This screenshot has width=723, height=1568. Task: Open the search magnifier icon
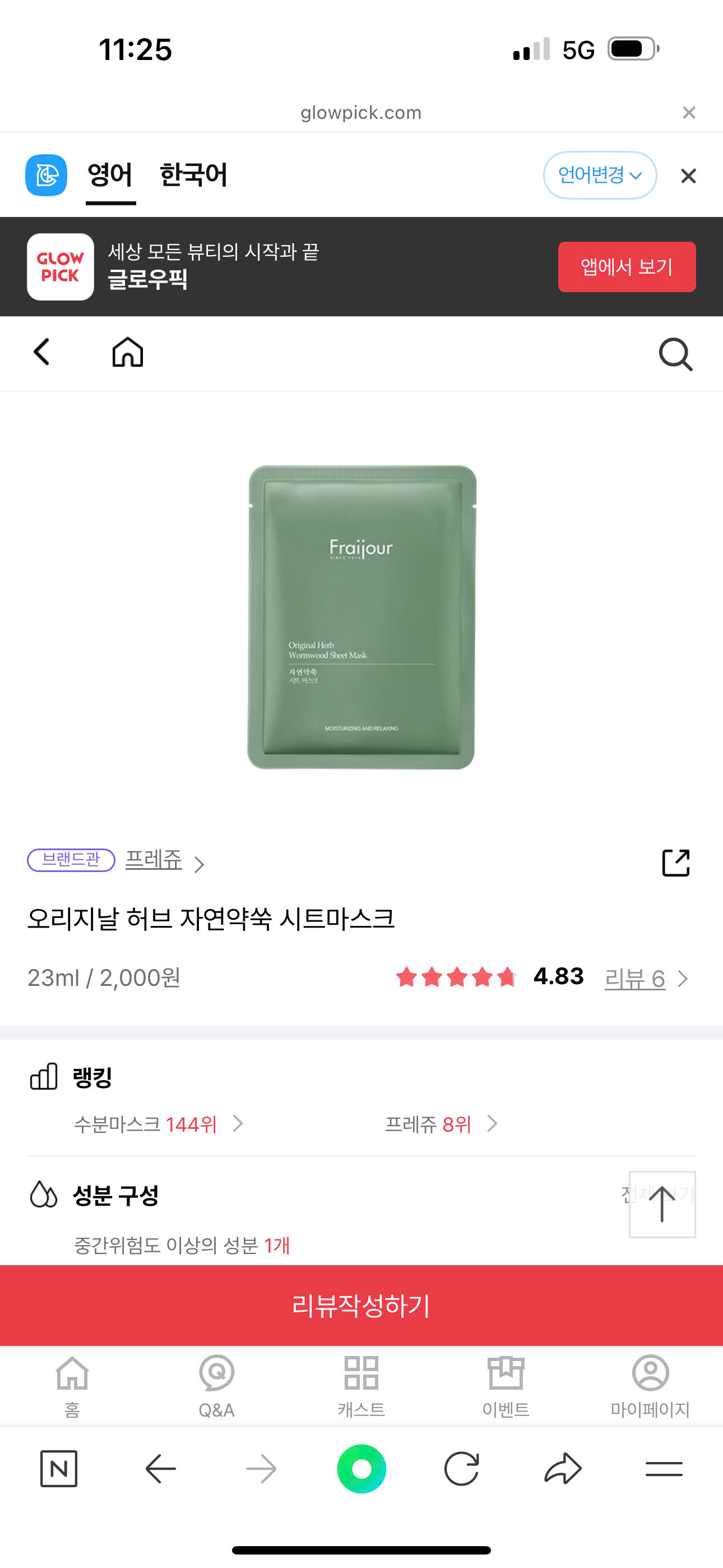click(x=675, y=354)
